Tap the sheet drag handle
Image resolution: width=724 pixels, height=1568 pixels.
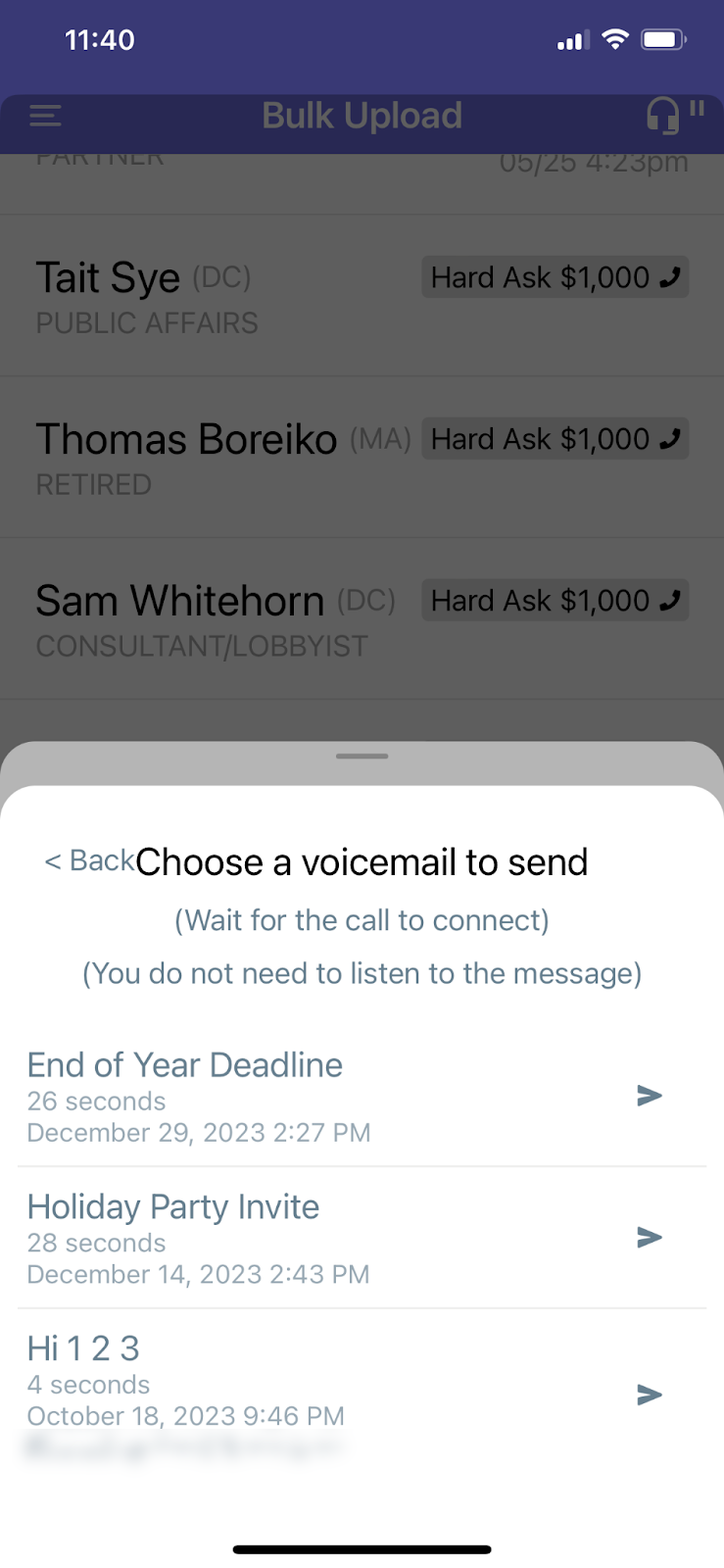pyautogui.click(x=362, y=756)
